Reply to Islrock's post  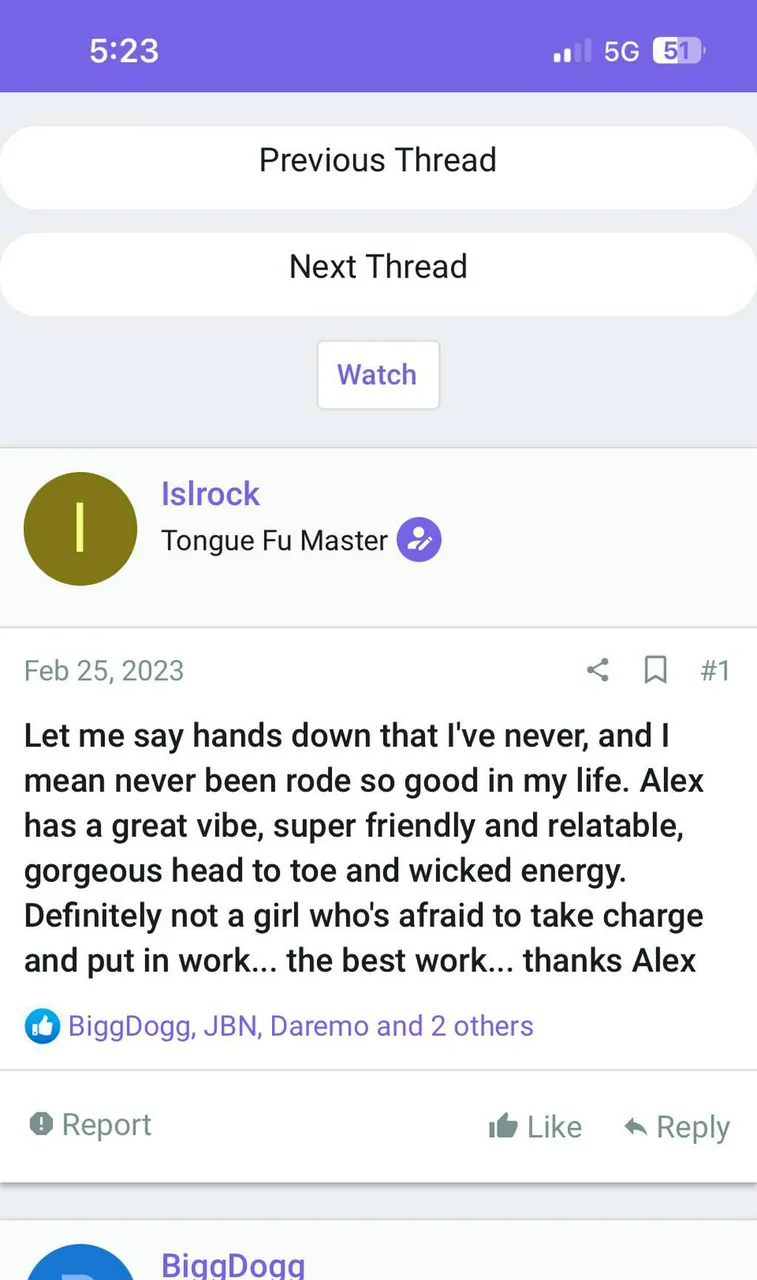pyautogui.click(x=676, y=1127)
